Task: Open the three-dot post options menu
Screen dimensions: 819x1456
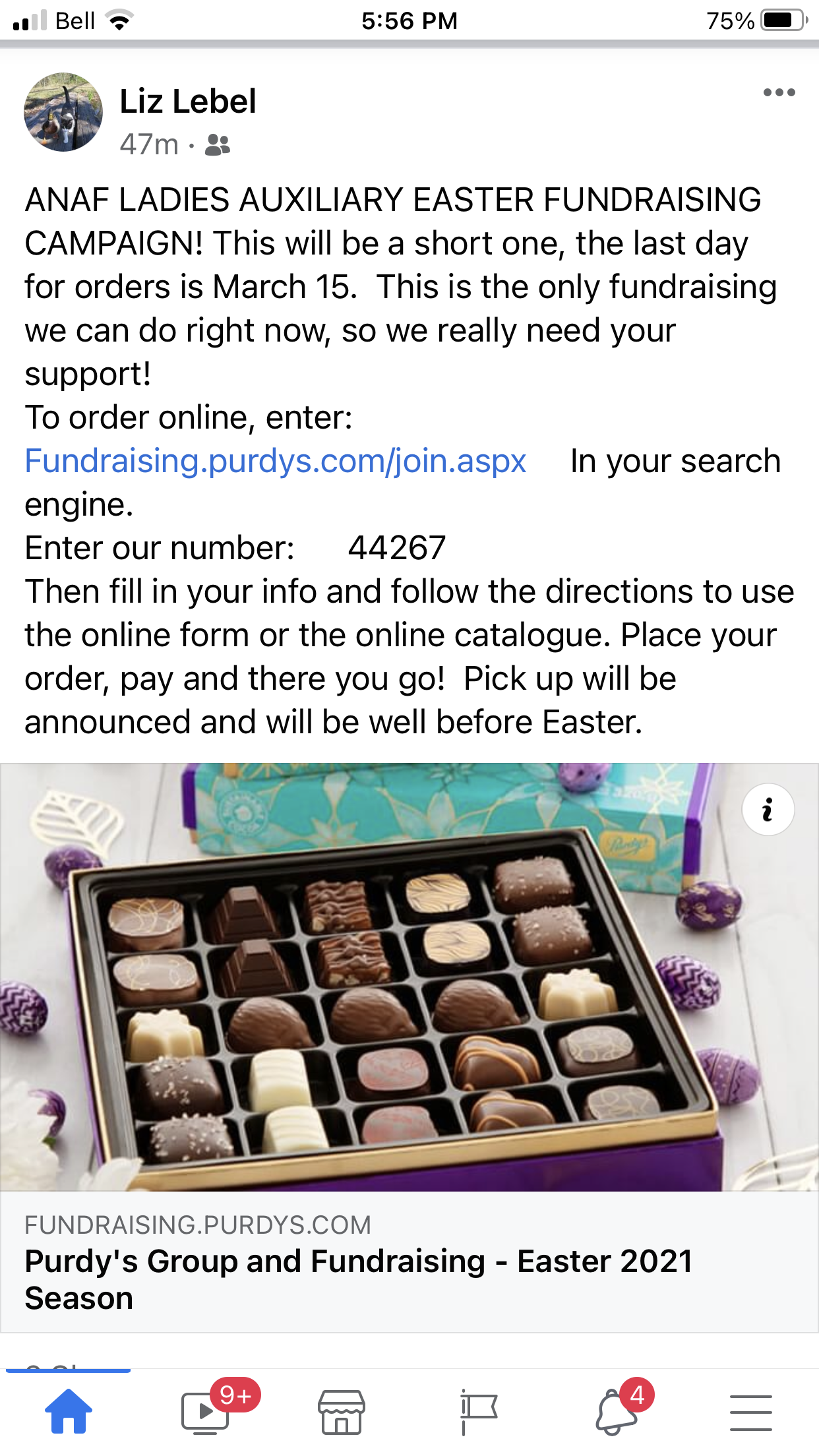Action: [x=779, y=92]
